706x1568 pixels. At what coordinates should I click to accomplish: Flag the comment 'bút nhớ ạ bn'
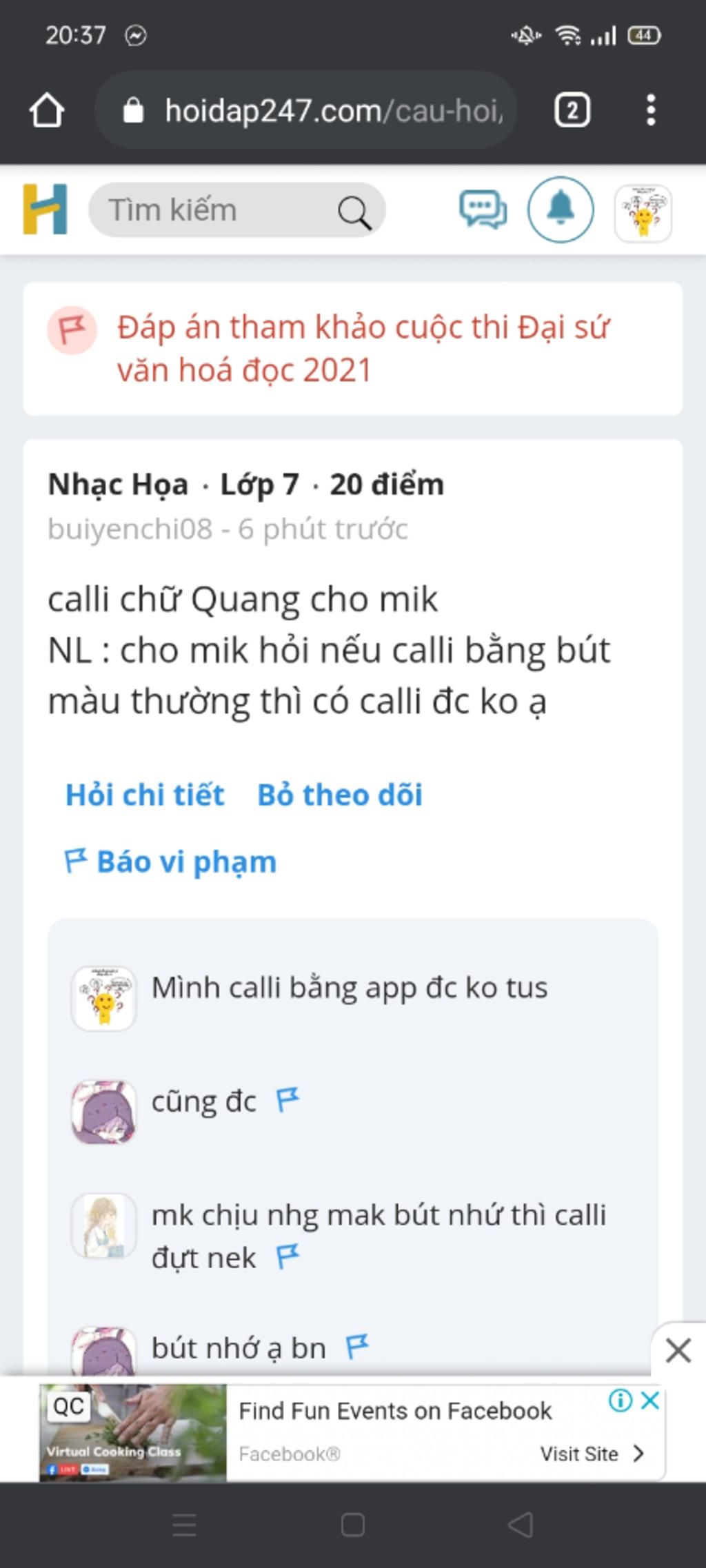357,1346
